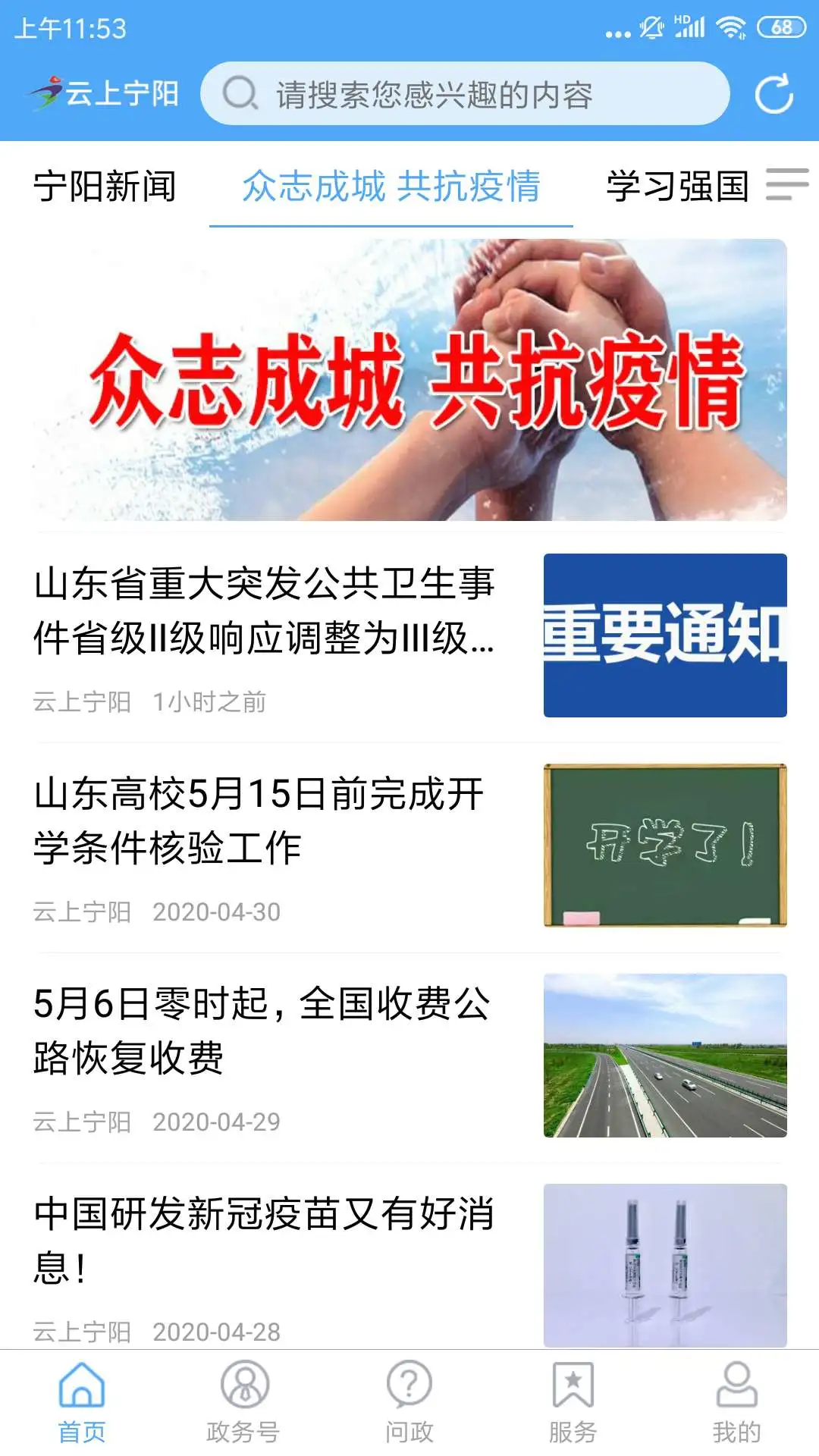This screenshot has height=1456, width=819.
Task: Open the 学习强国 tab
Action: click(x=677, y=187)
